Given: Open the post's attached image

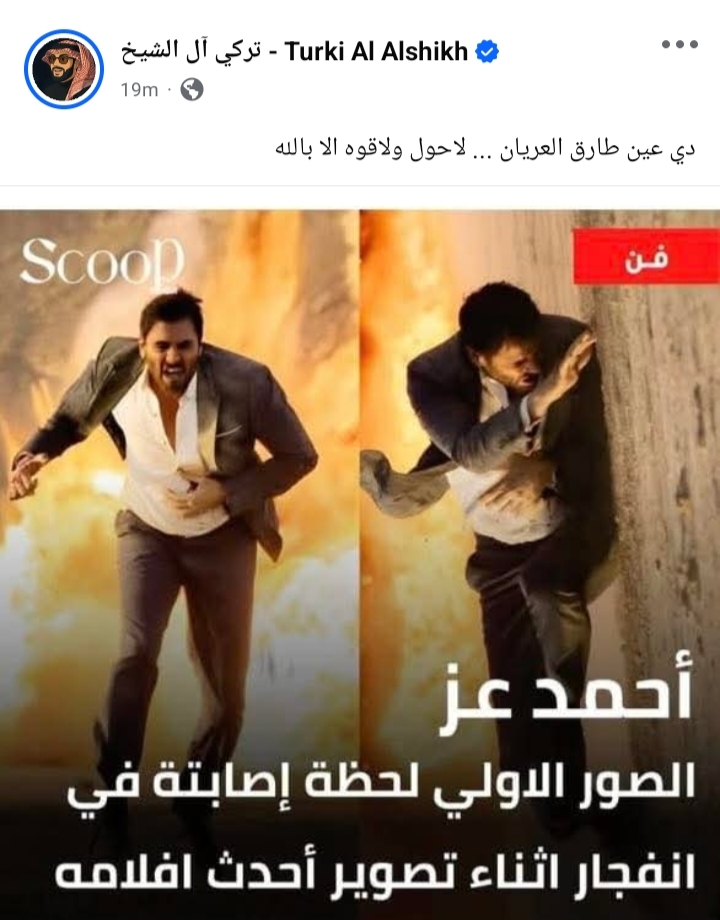Looking at the screenshot, I should [360, 560].
